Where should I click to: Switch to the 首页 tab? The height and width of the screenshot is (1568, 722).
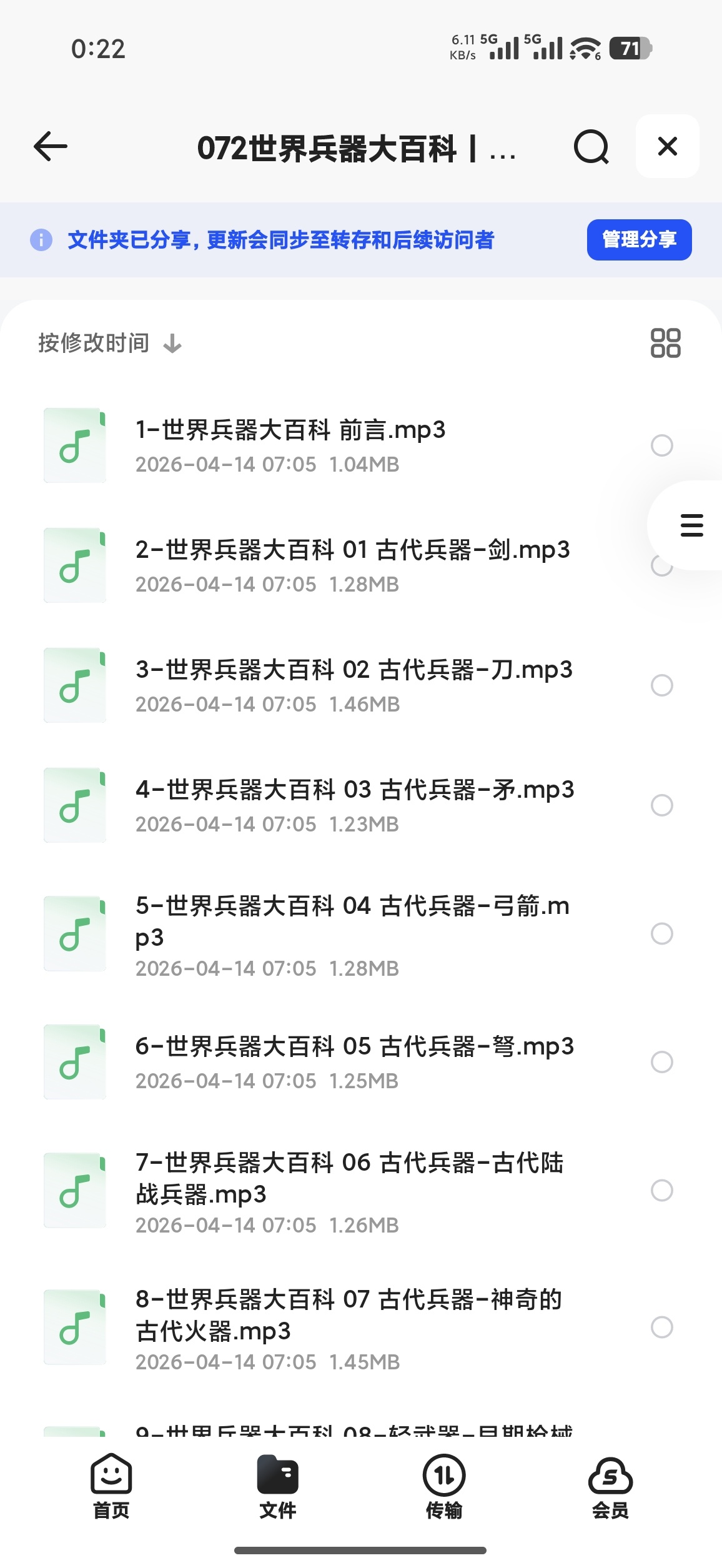[111, 1486]
